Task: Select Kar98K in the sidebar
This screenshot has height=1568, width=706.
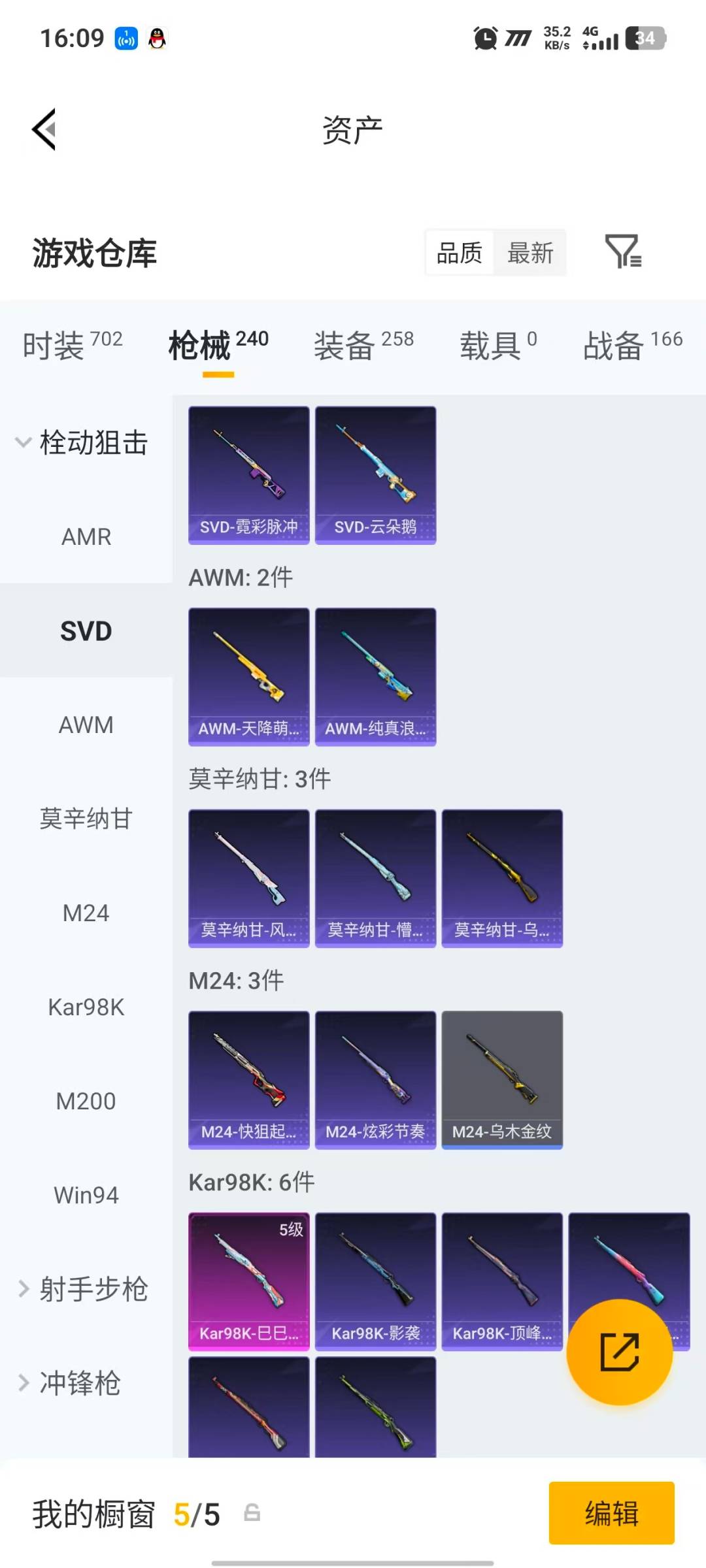Action: coord(86,1007)
